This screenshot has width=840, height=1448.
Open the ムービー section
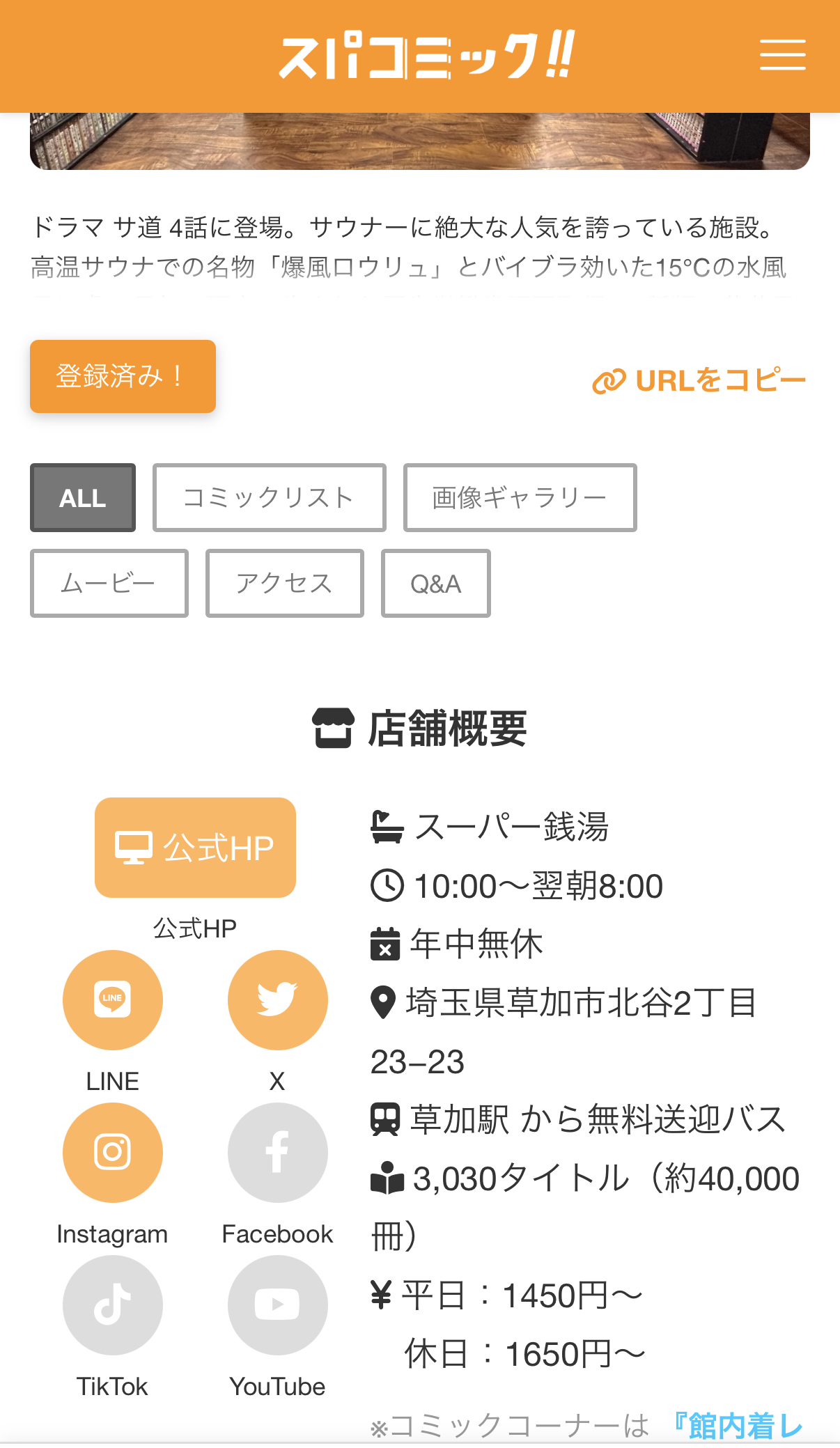(109, 584)
